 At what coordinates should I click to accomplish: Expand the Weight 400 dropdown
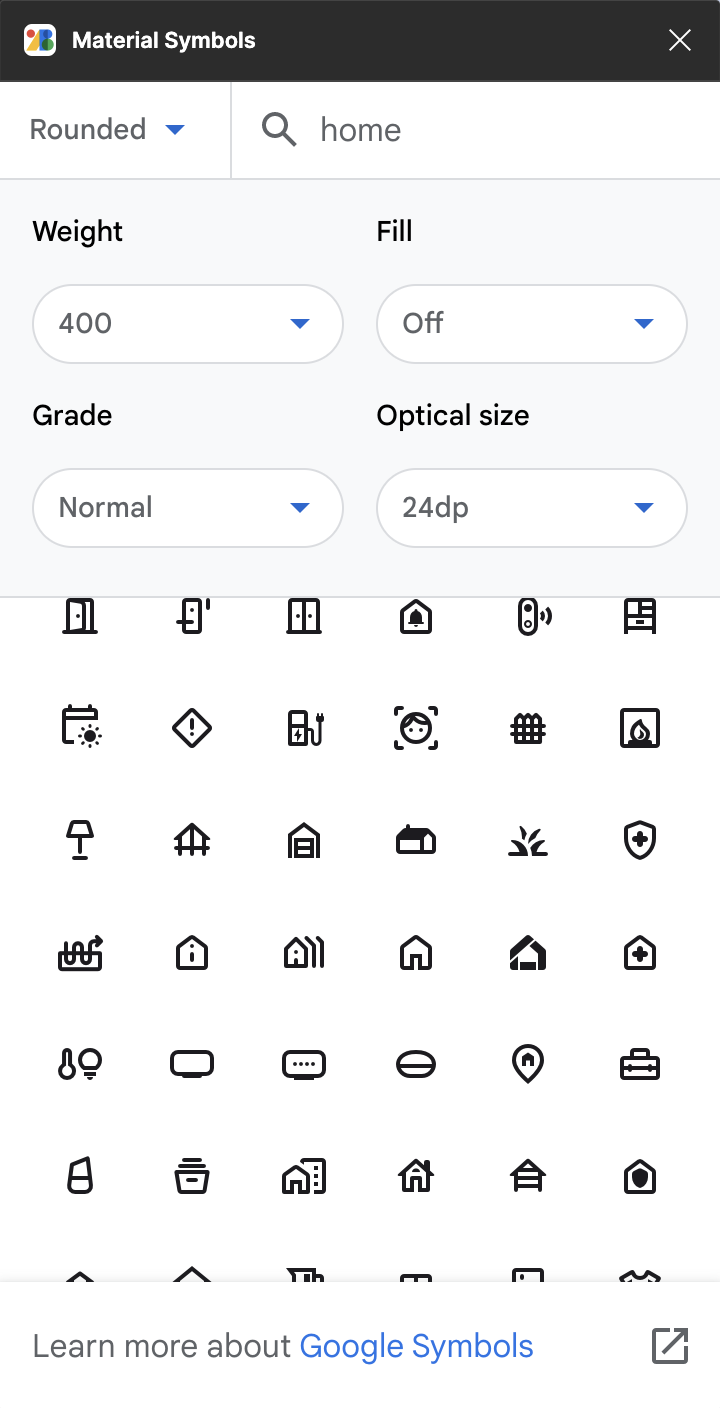click(188, 324)
